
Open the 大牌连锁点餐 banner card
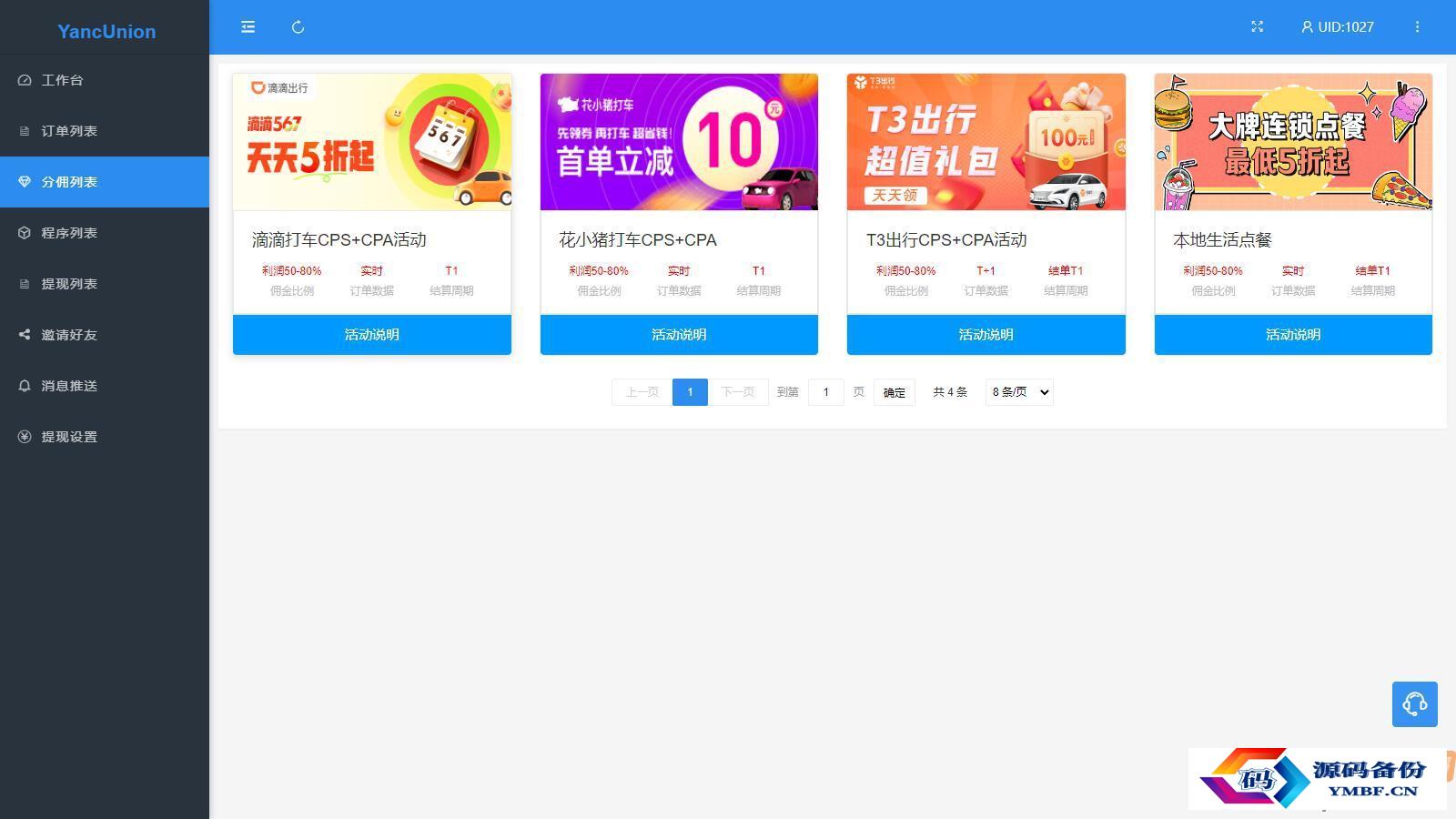tap(1293, 142)
